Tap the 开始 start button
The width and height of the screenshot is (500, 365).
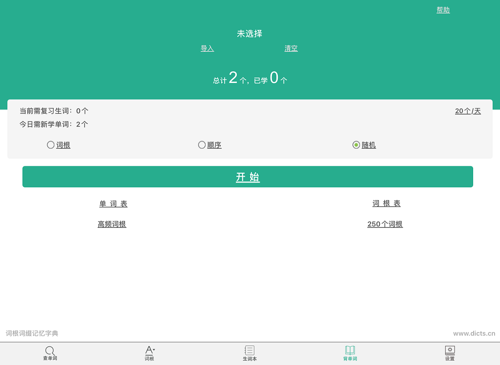click(248, 177)
